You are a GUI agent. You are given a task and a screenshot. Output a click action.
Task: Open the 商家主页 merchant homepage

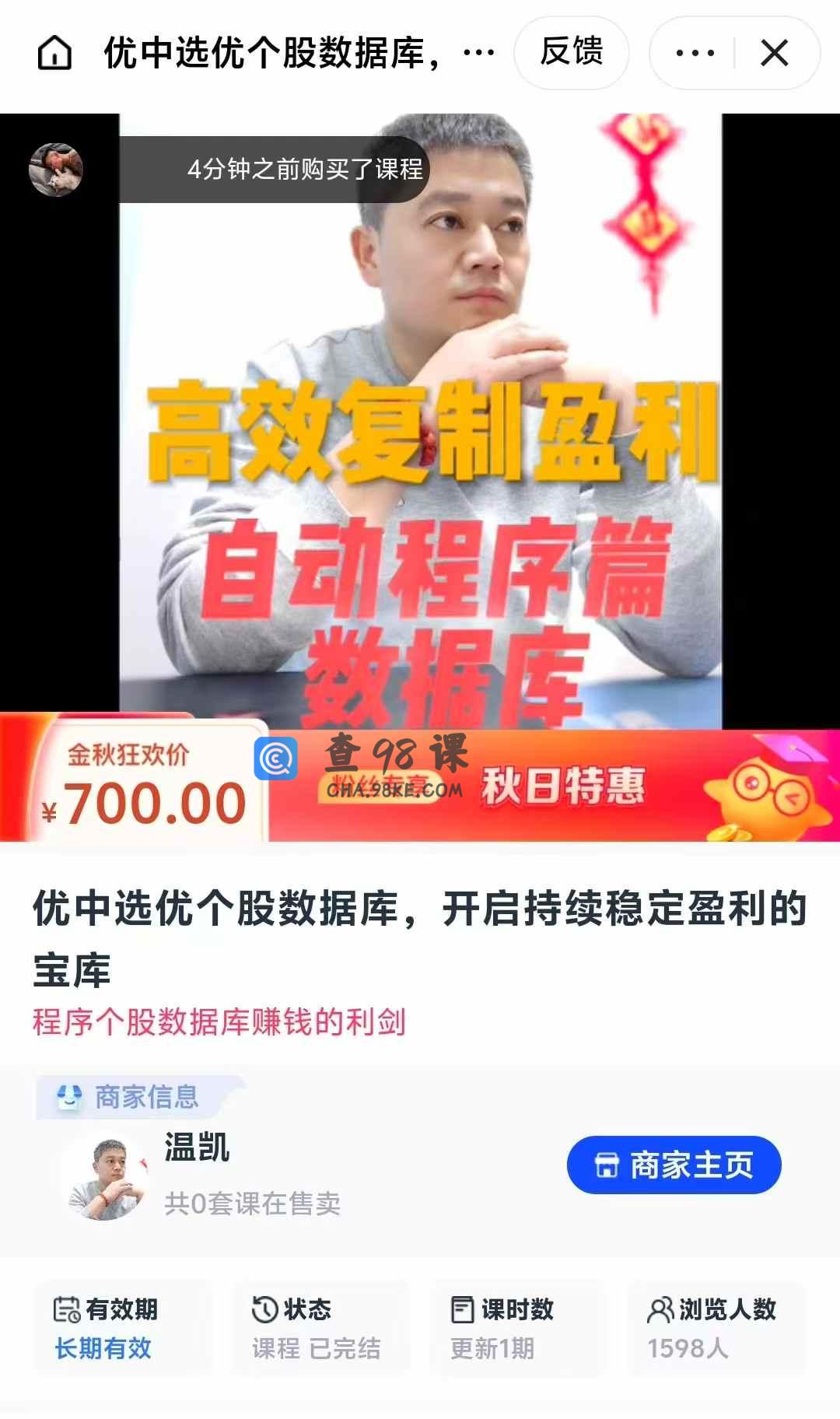pyautogui.click(x=674, y=1165)
